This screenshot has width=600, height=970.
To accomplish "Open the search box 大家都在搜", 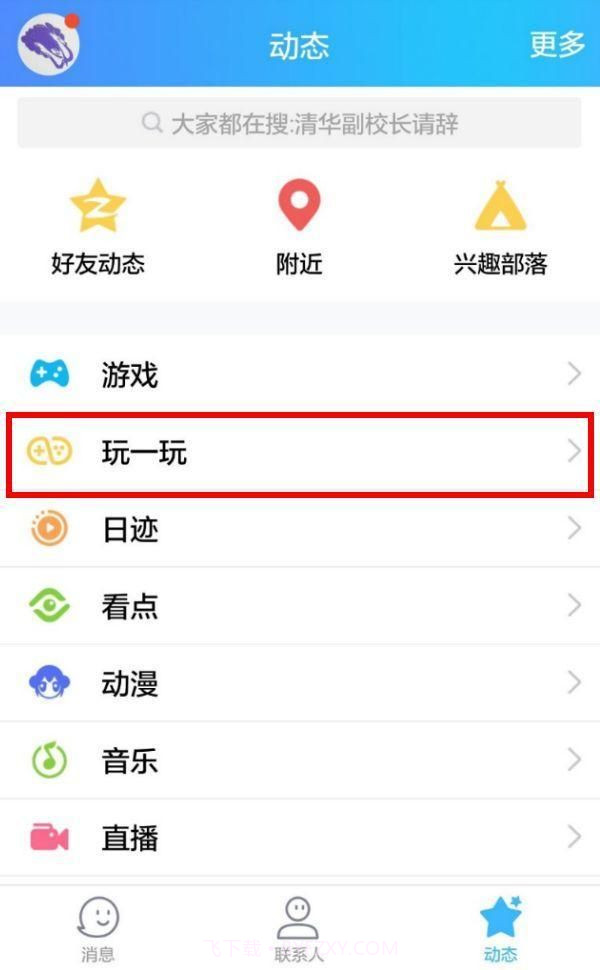I will (x=299, y=124).
